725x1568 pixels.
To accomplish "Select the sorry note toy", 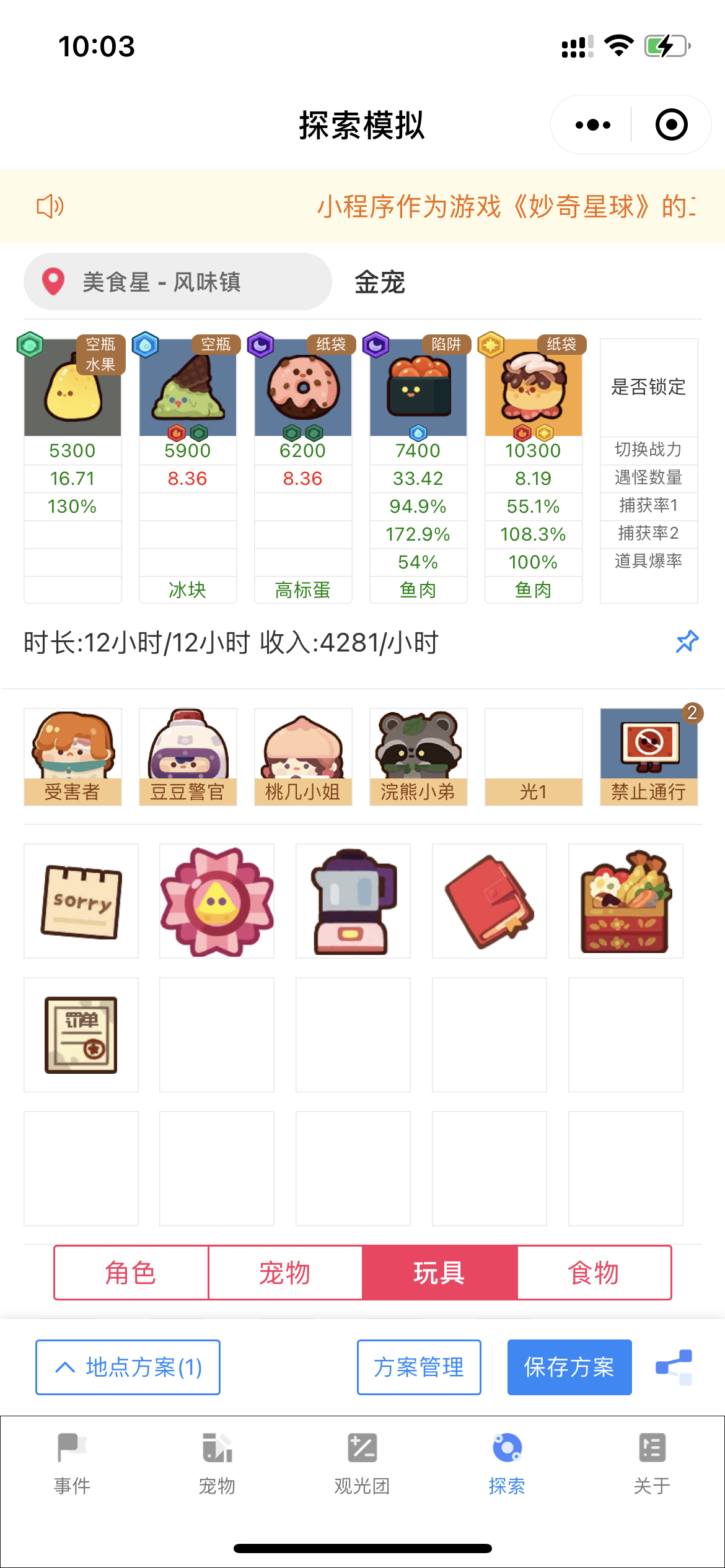I will click(81, 901).
